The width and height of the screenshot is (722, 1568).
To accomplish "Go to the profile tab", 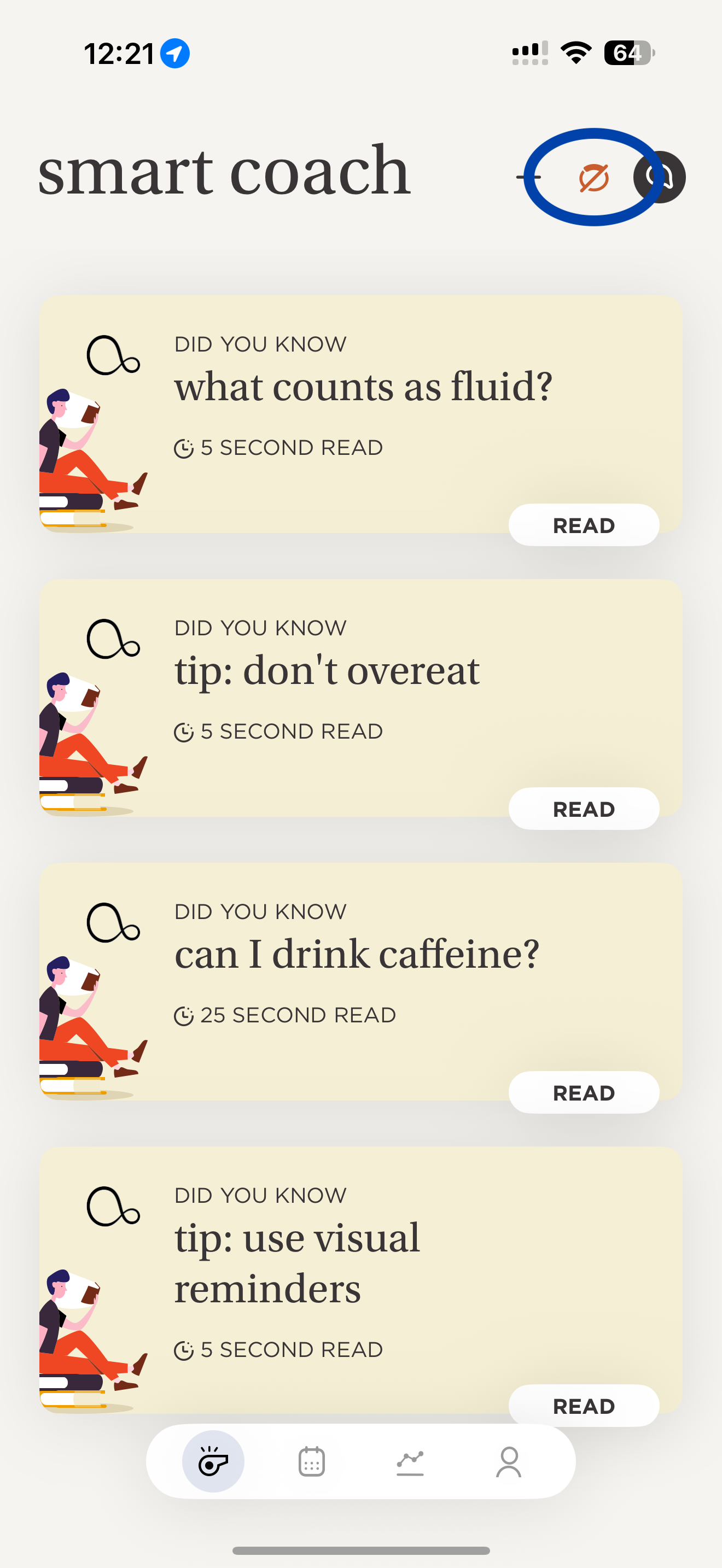I will tap(508, 1461).
